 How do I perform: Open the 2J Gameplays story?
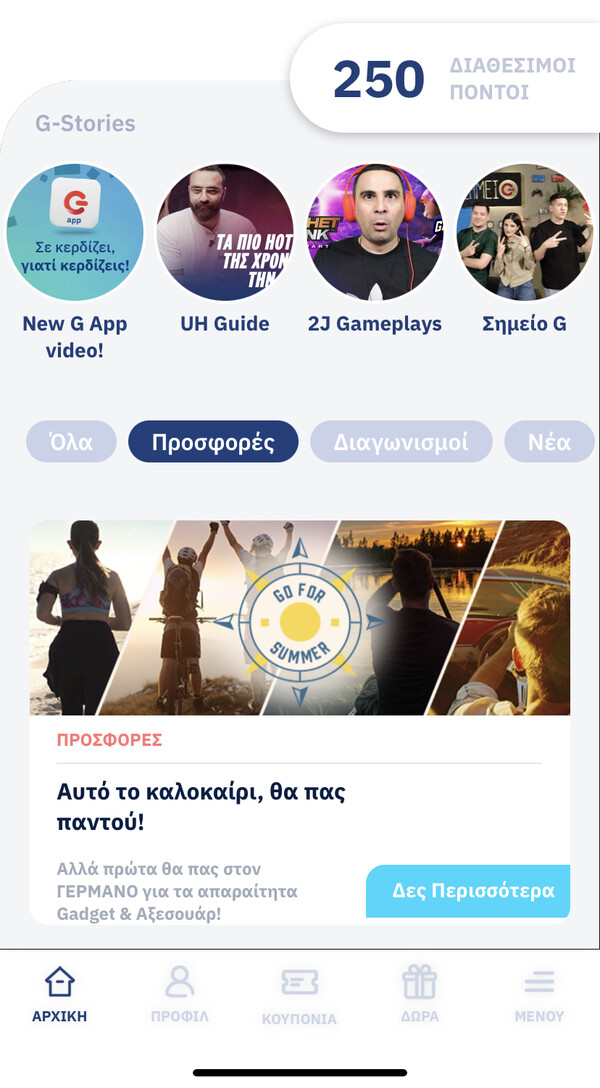coord(375,233)
